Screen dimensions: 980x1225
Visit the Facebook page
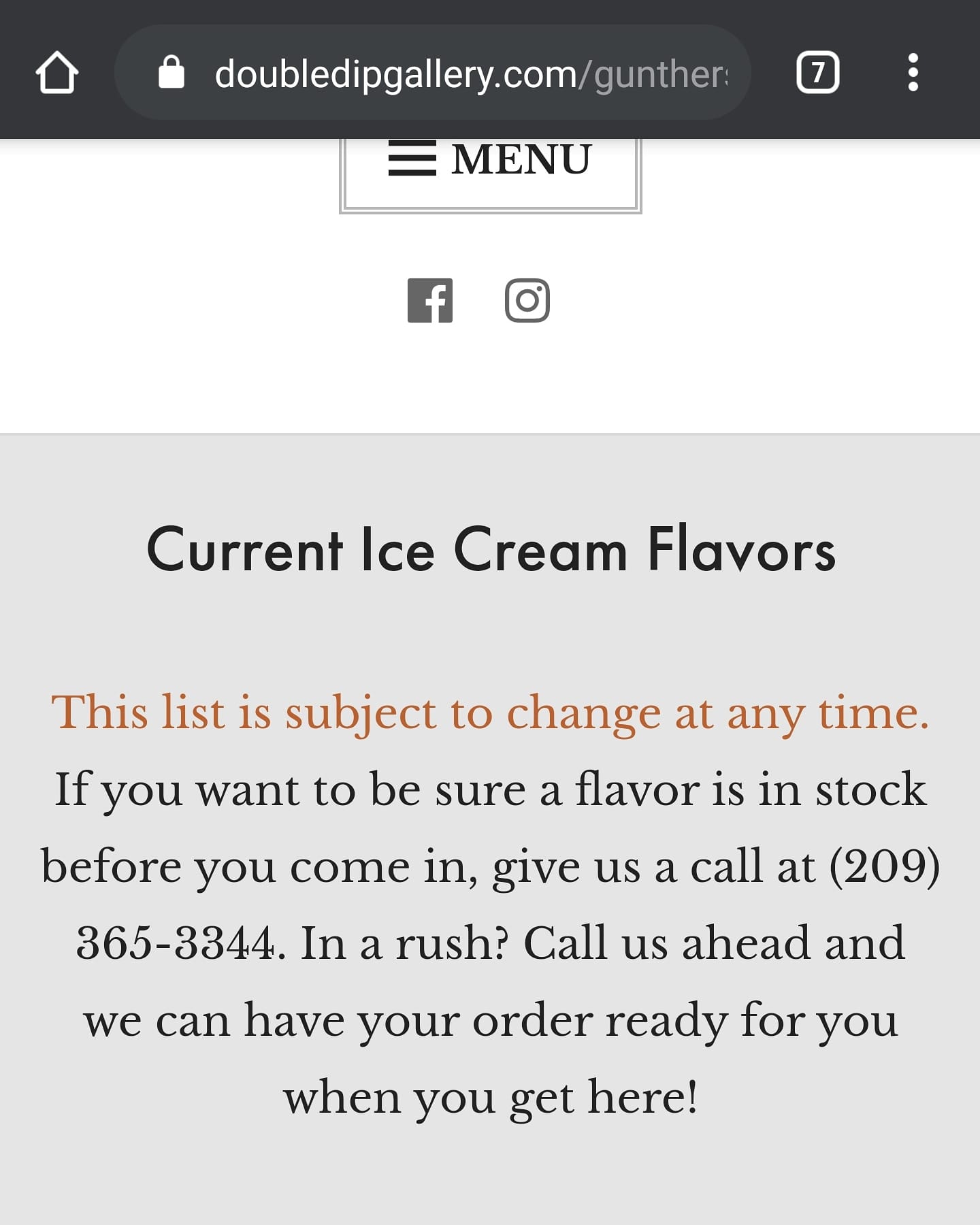pyautogui.click(x=430, y=300)
